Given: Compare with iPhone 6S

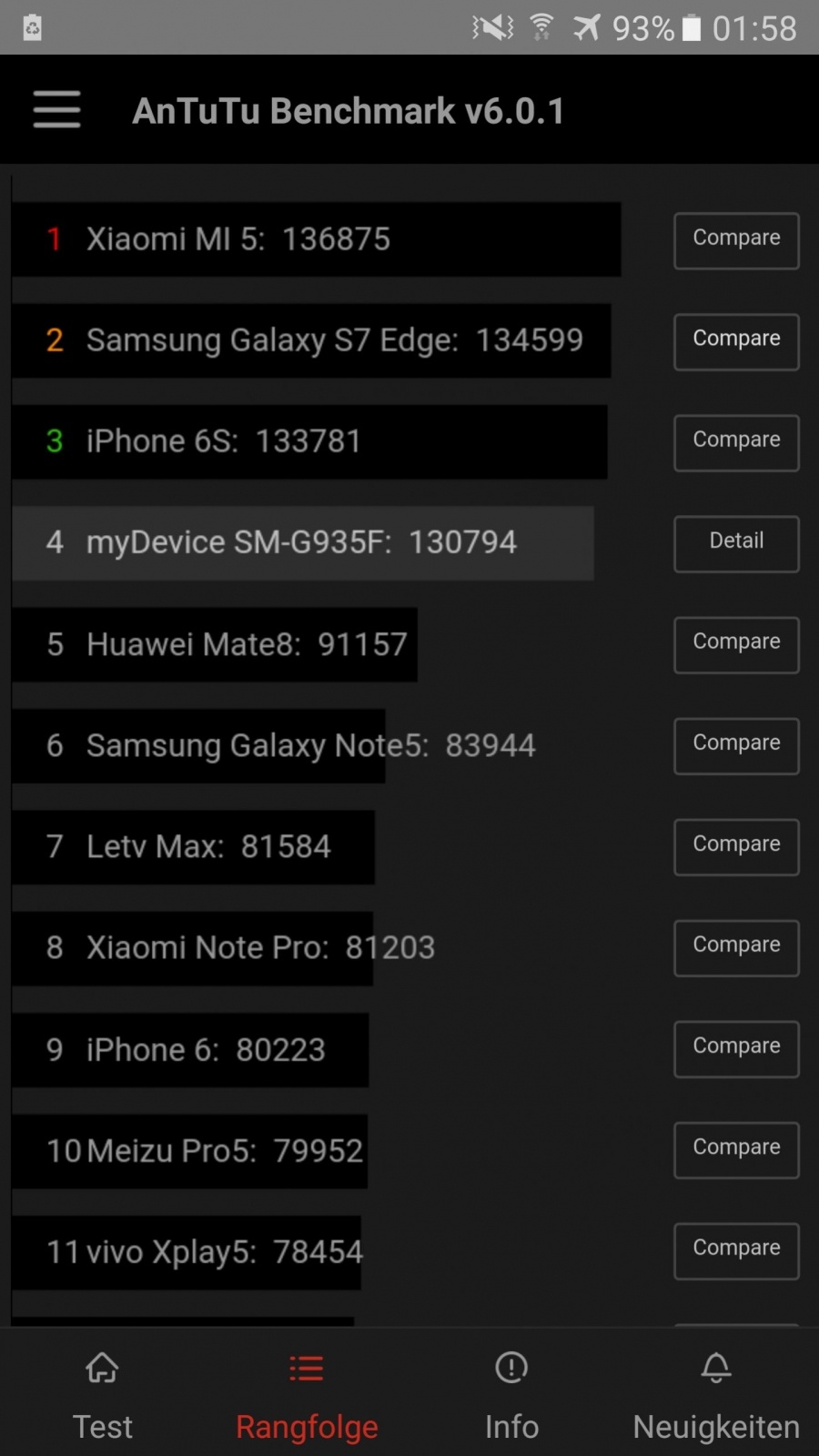Looking at the screenshot, I should [x=736, y=442].
